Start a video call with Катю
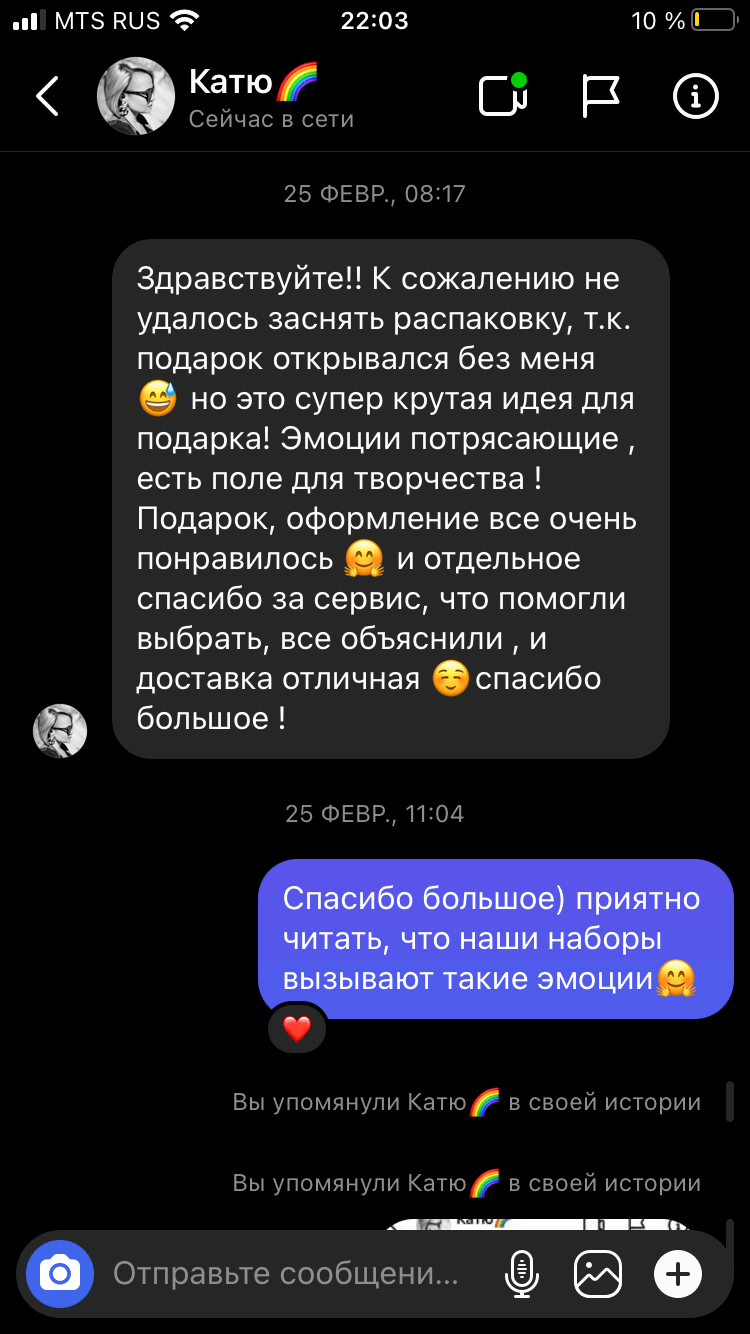 tap(504, 96)
